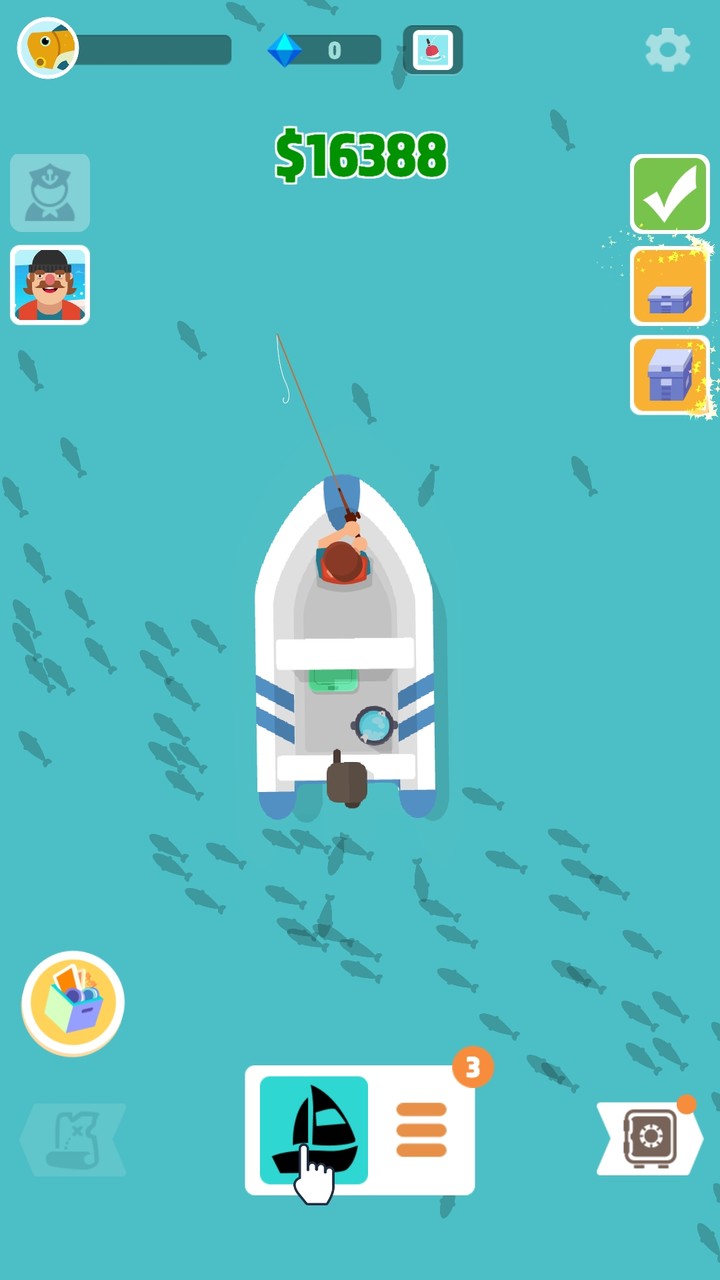Viewport: 720px width, 1280px height.
Task: Tap the fish avatar profile badge
Action: (47, 48)
